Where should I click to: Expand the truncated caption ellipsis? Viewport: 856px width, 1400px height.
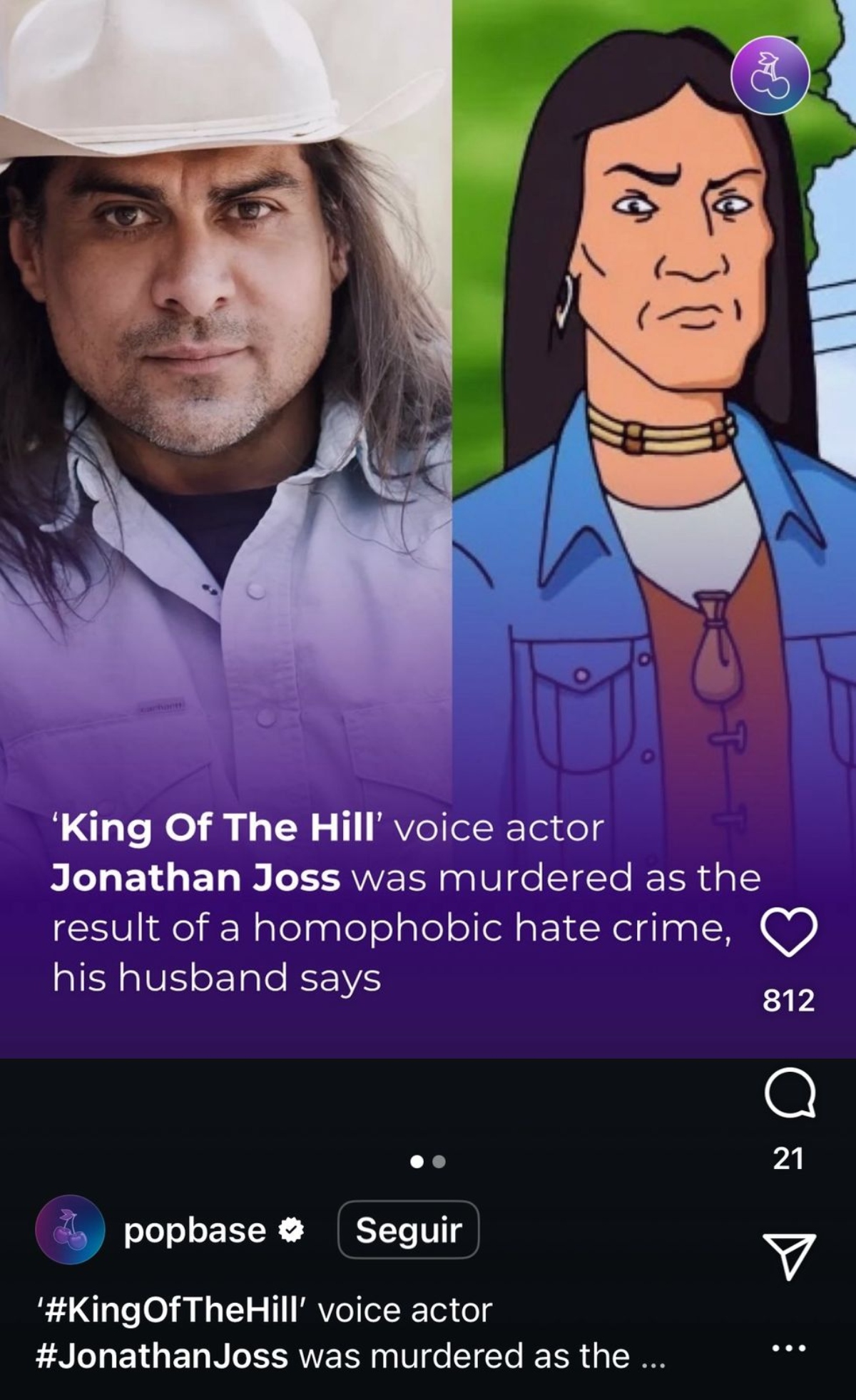tap(653, 1357)
